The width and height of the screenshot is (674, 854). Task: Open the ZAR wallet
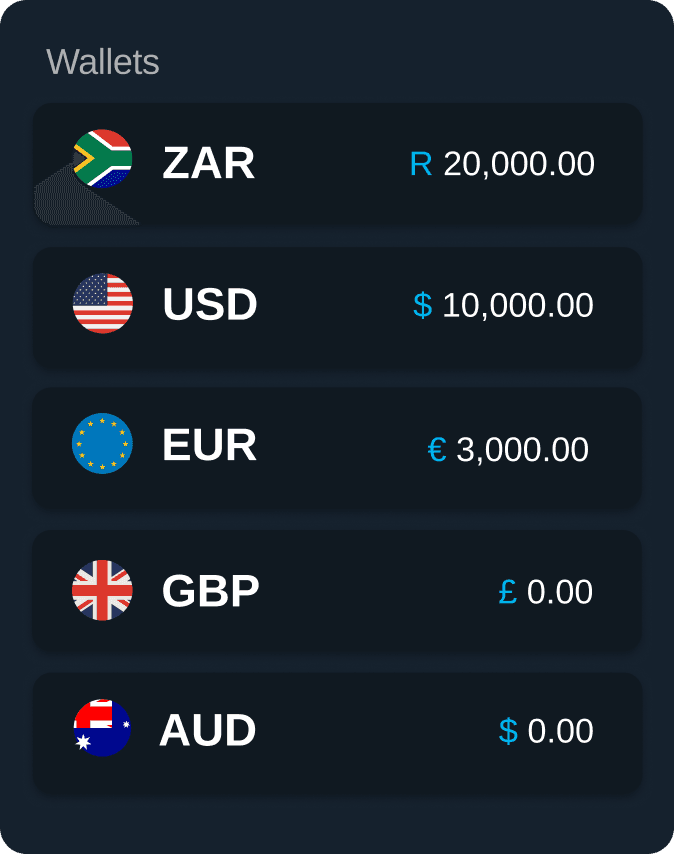(337, 164)
